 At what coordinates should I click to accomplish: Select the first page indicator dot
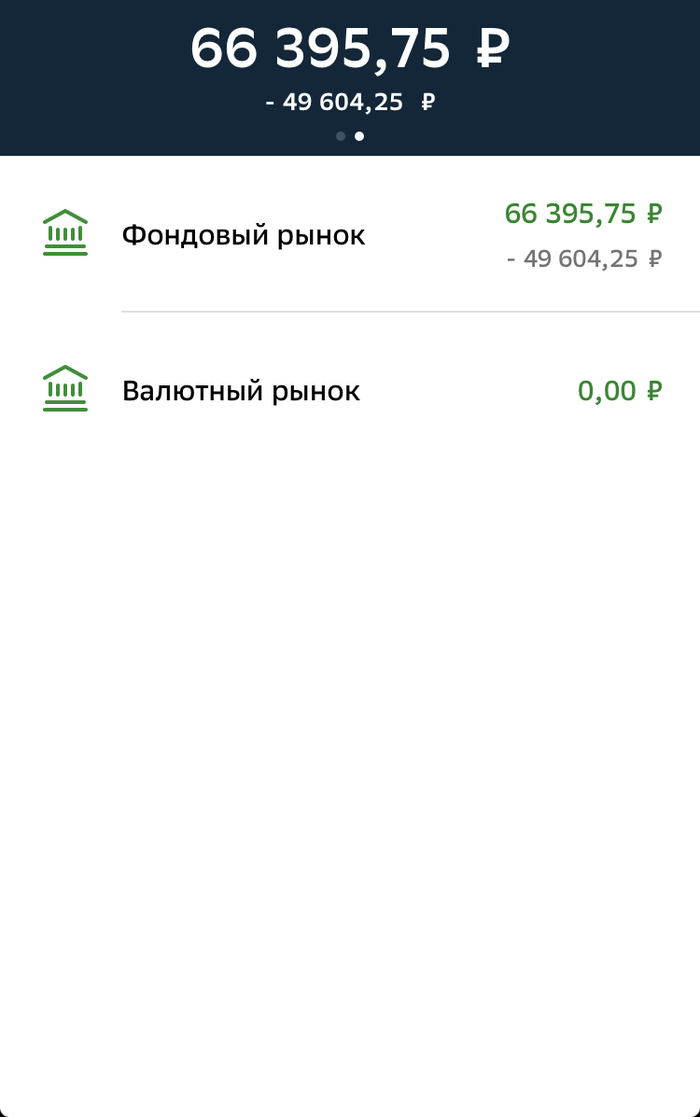click(340, 136)
